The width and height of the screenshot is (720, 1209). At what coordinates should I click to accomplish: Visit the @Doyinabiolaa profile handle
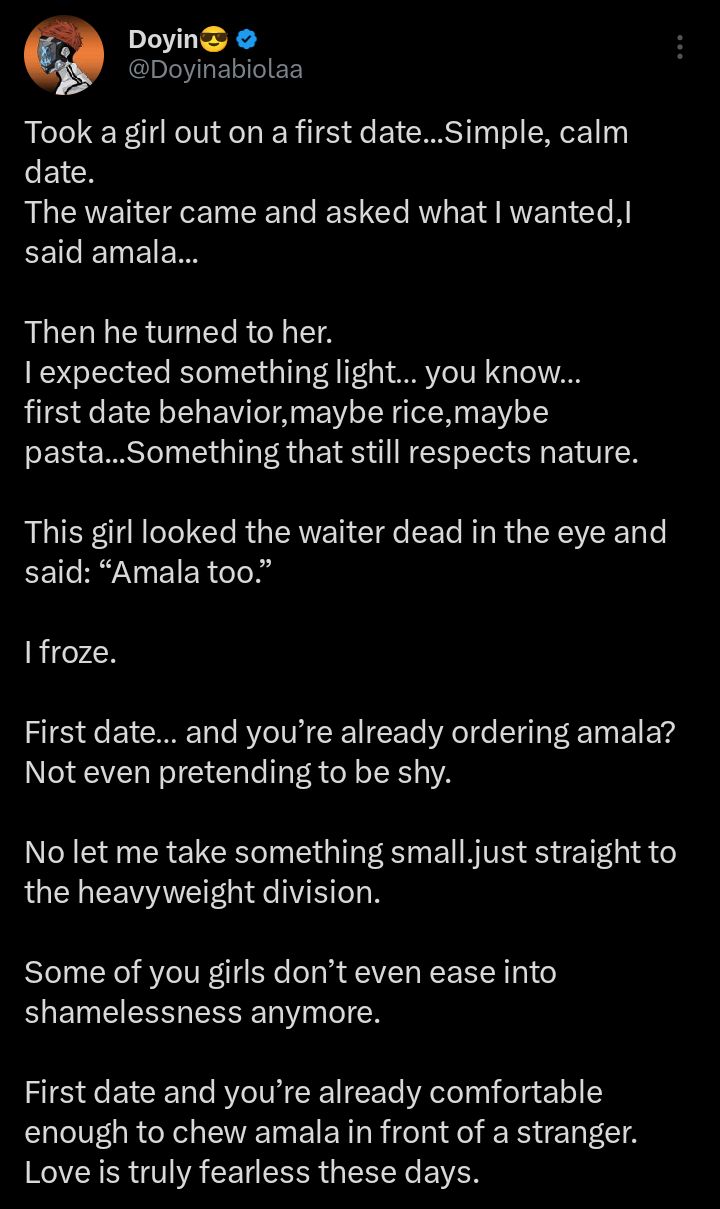coord(215,69)
